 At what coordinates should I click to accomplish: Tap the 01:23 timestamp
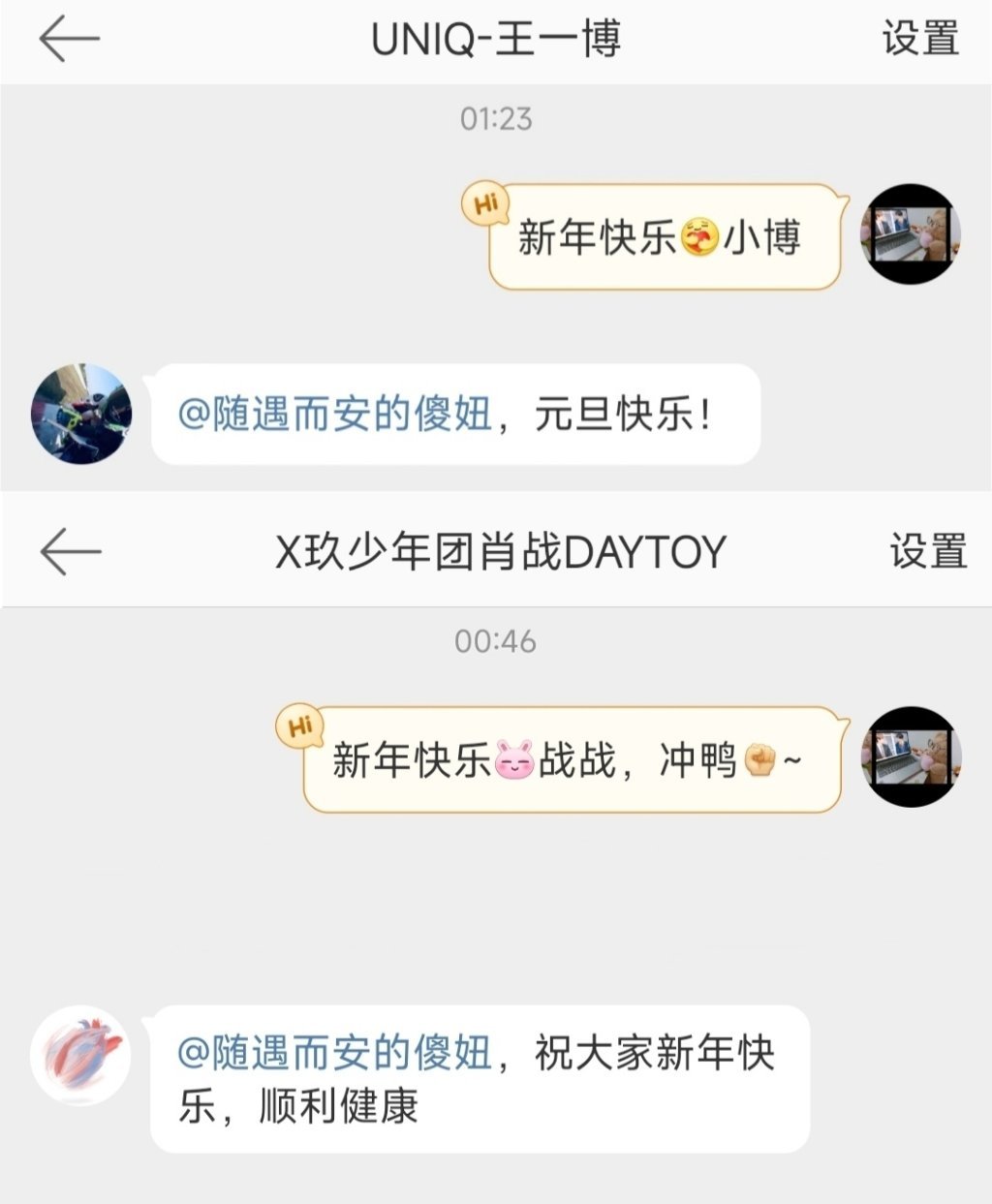(x=496, y=117)
